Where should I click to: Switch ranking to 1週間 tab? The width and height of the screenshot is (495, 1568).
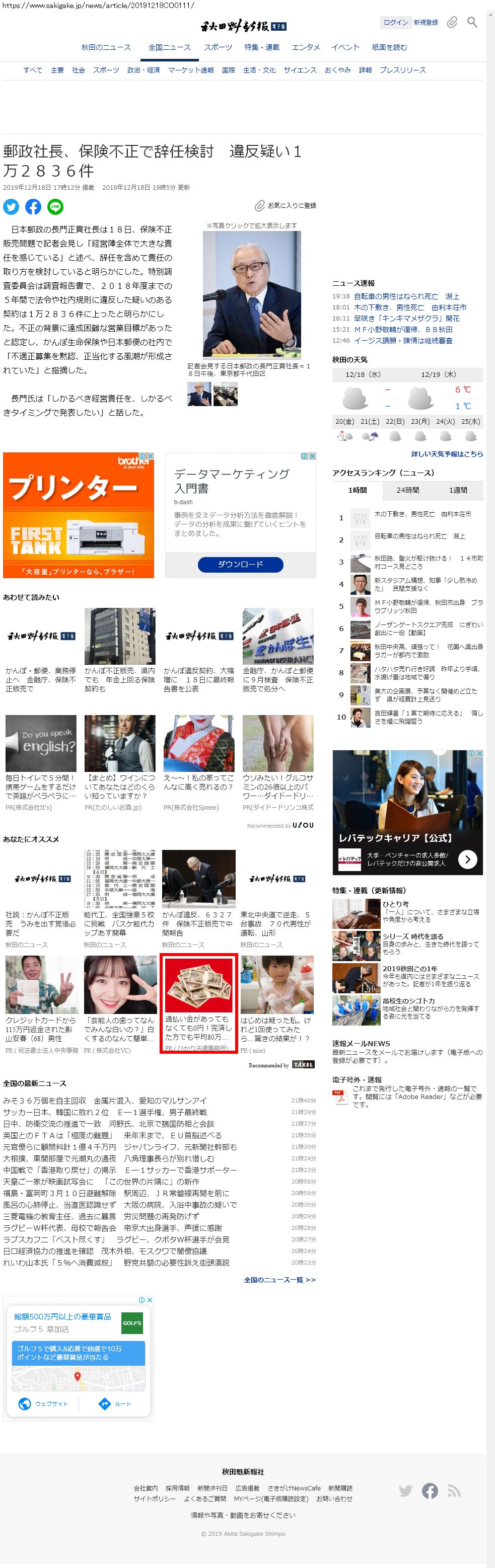[x=458, y=490]
